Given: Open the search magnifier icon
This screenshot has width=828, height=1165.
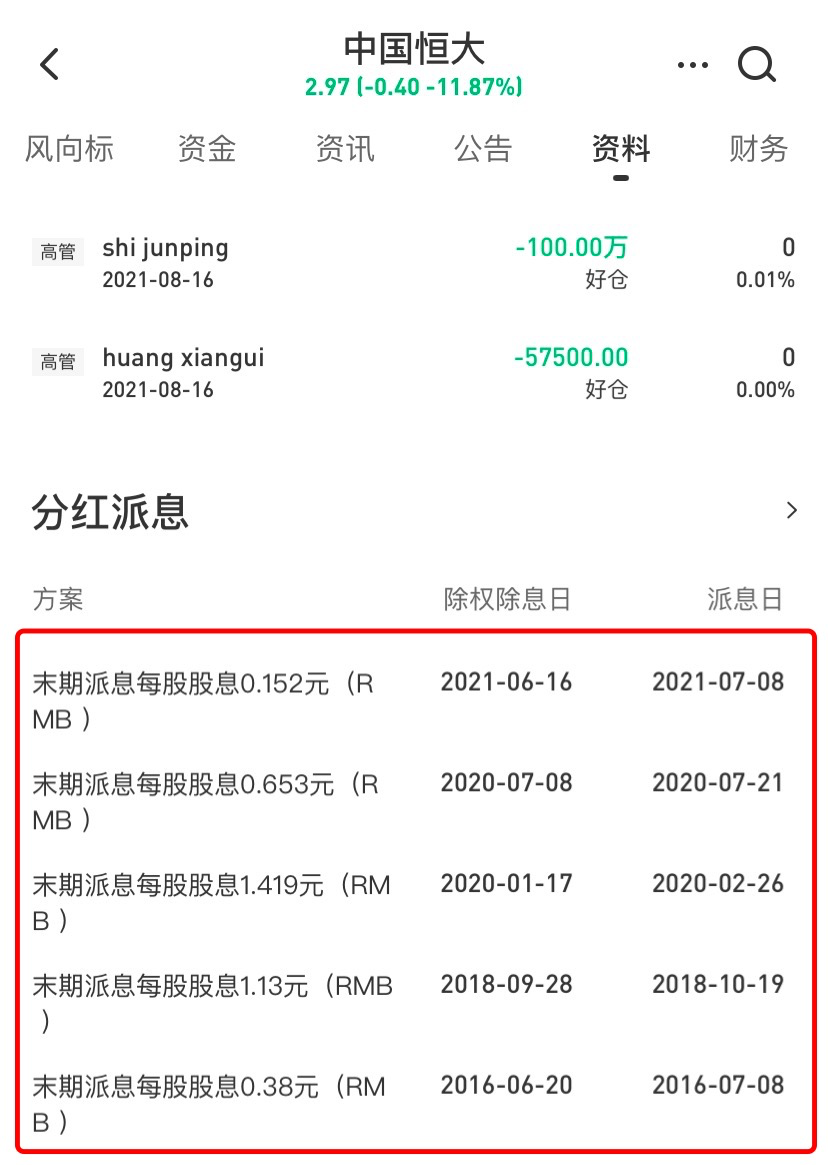Looking at the screenshot, I should pos(757,66).
